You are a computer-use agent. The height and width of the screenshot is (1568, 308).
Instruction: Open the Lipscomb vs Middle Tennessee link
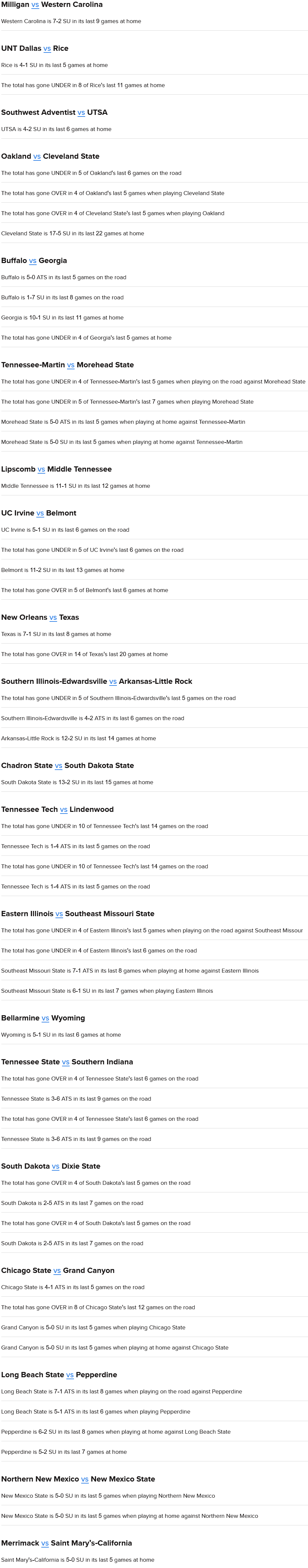click(41, 469)
